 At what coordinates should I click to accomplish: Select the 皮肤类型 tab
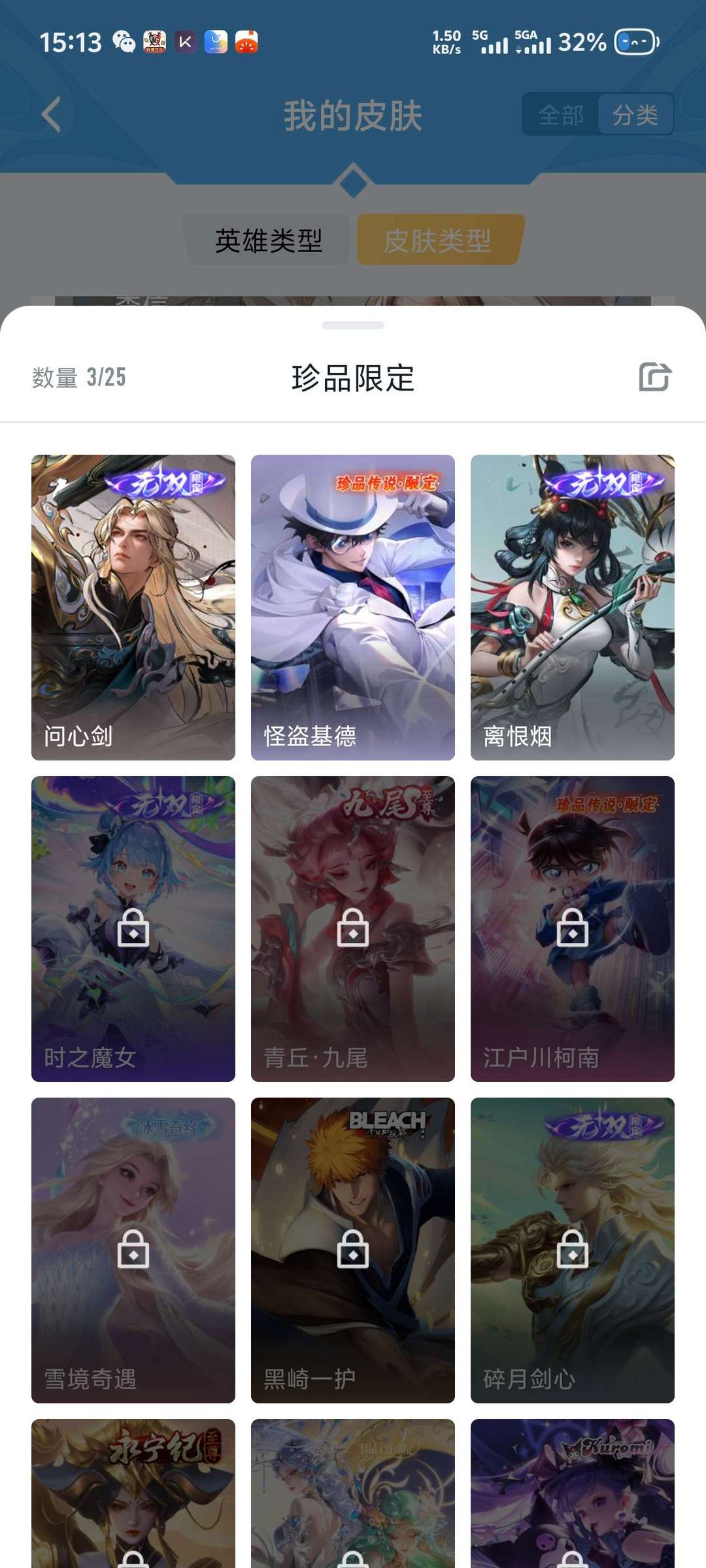[438, 240]
